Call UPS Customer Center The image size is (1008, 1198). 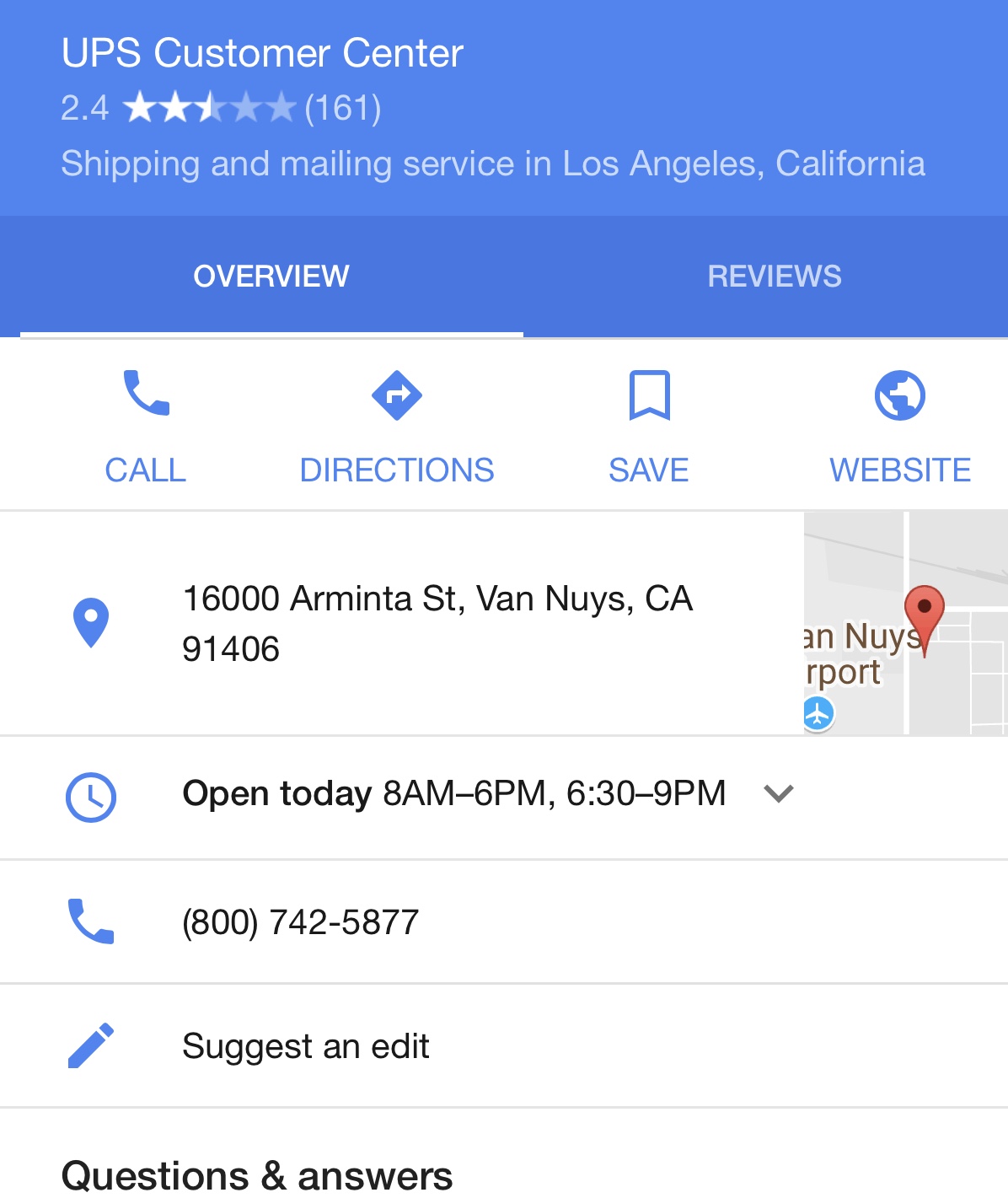145,426
